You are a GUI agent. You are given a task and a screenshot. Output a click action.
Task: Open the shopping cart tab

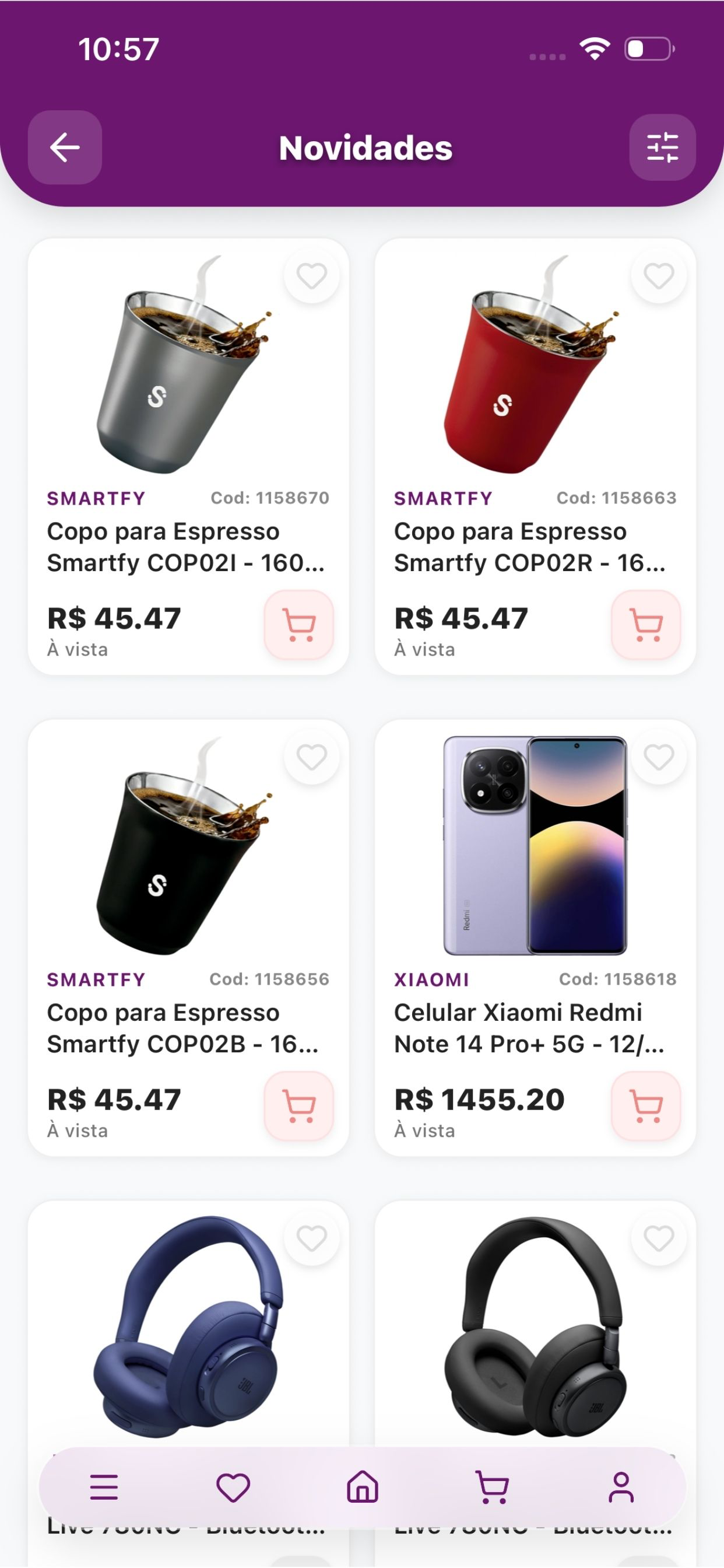click(491, 1487)
